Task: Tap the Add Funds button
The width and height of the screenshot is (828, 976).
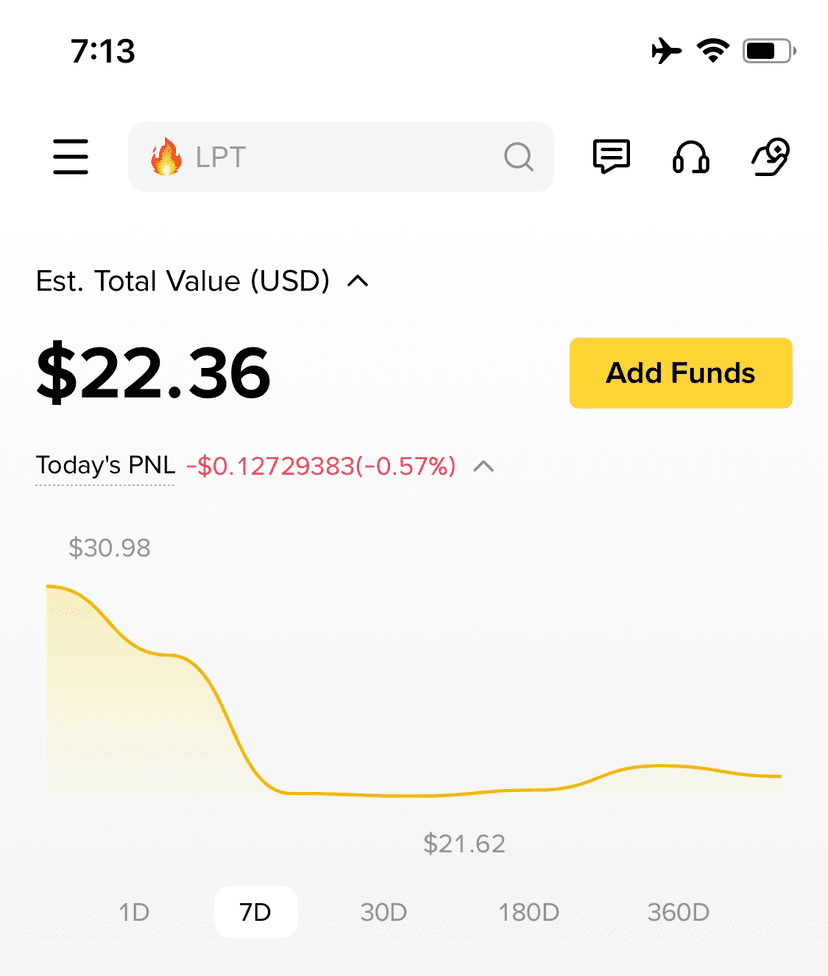Action: tap(681, 373)
